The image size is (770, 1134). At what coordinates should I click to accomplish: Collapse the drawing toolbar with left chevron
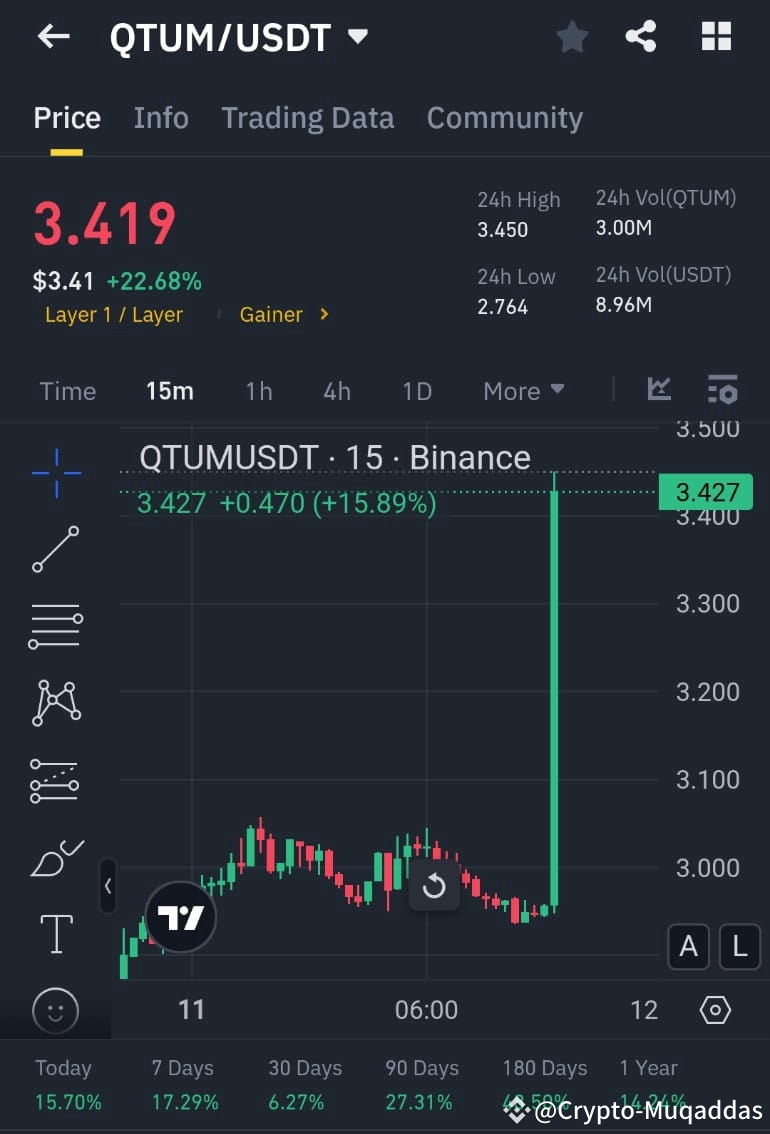(107, 887)
